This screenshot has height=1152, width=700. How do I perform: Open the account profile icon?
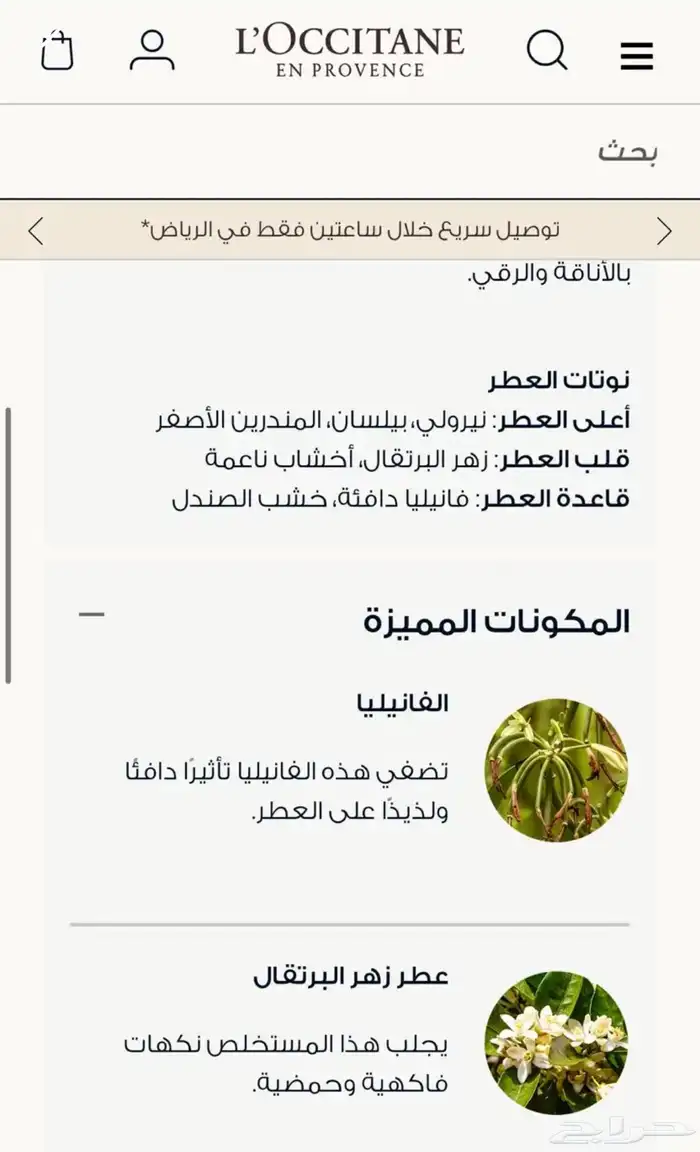click(152, 51)
